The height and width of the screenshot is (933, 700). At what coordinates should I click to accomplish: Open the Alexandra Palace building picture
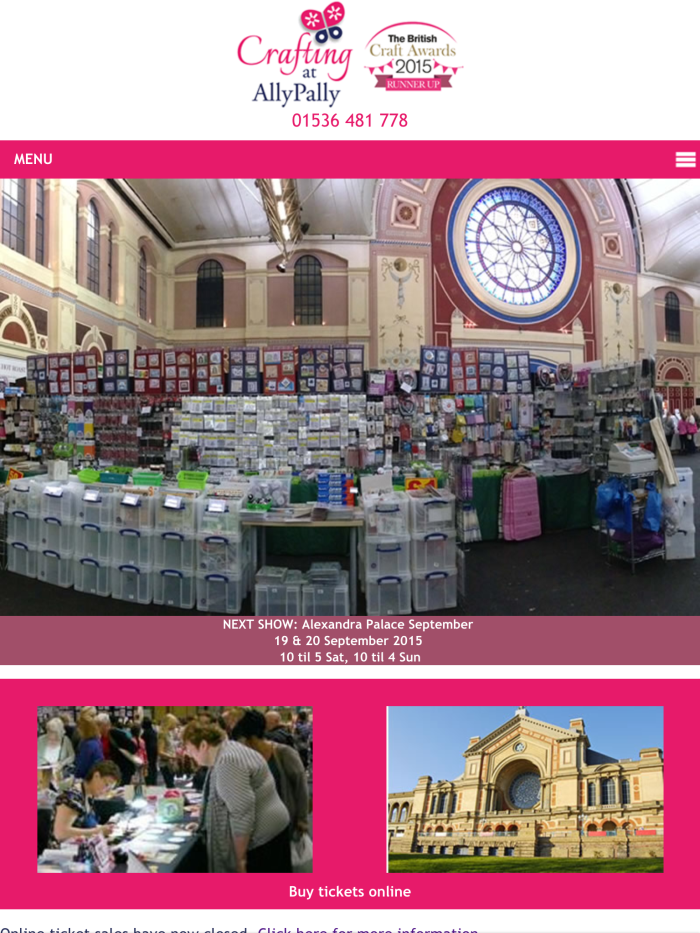525,789
